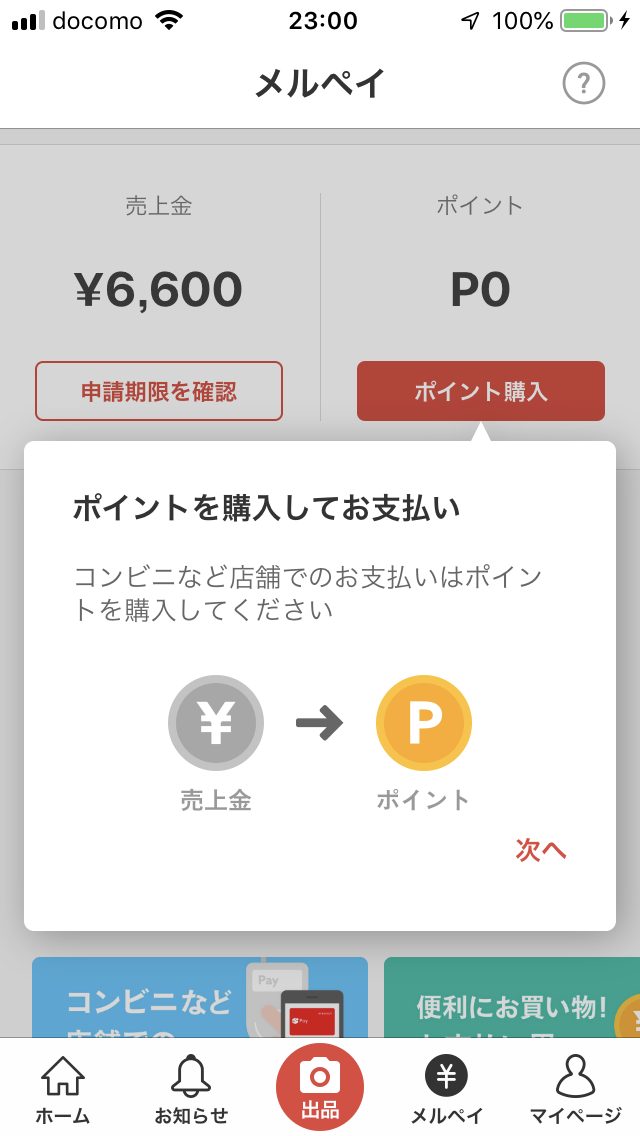Open the お知らせ notifications tab
This screenshot has height=1136, width=640.
coord(191,1089)
